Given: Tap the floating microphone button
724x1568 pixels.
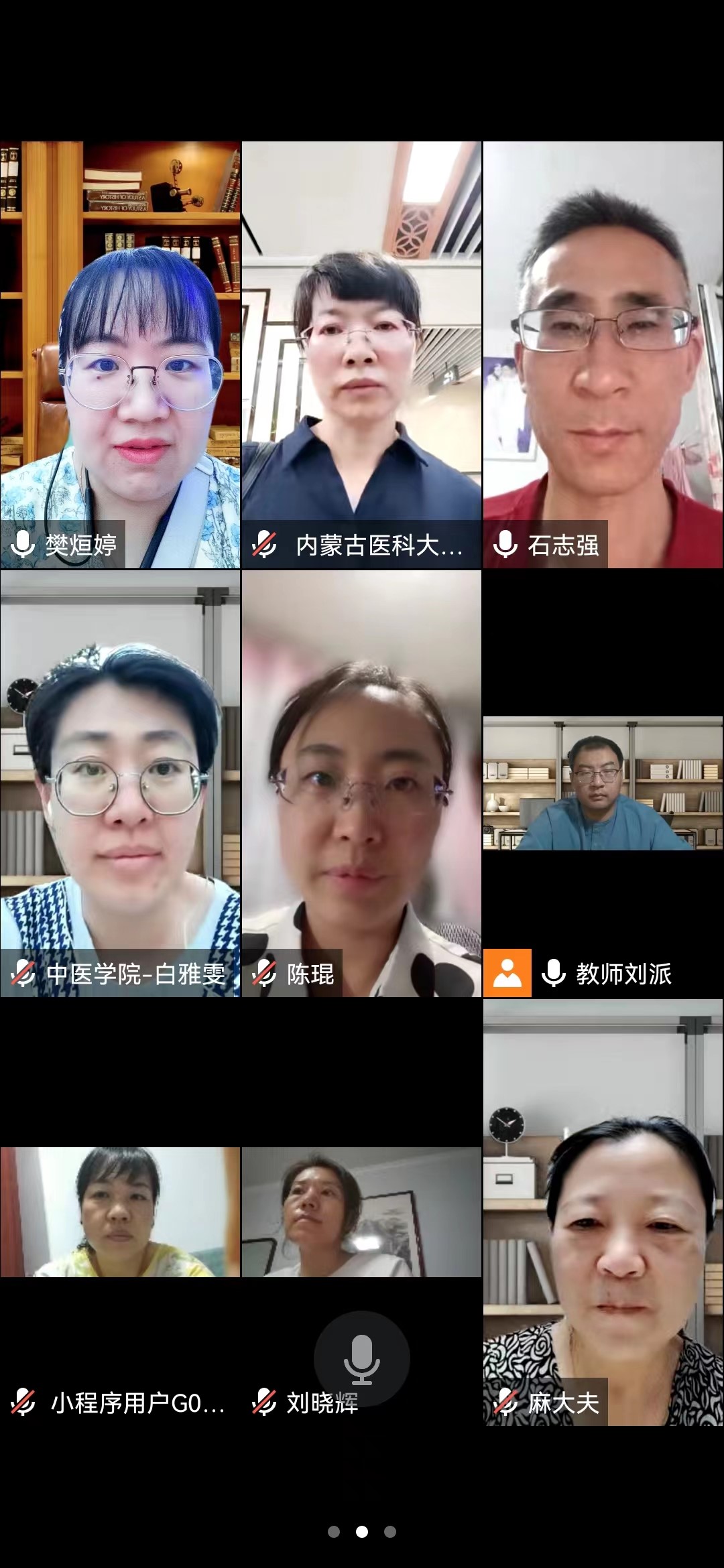Looking at the screenshot, I should (362, 1358).
